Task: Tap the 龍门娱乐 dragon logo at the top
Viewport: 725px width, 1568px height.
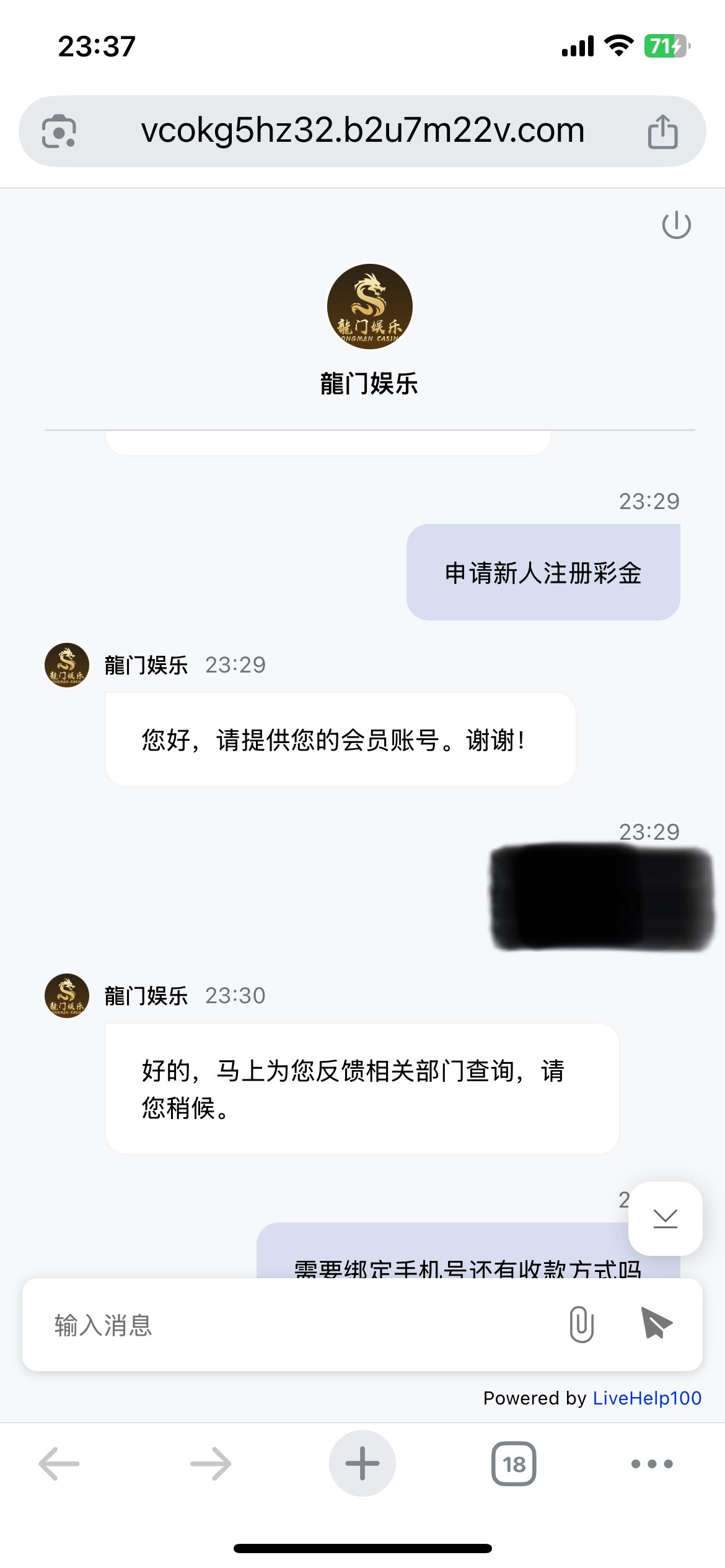Action: tap(369, 308)
